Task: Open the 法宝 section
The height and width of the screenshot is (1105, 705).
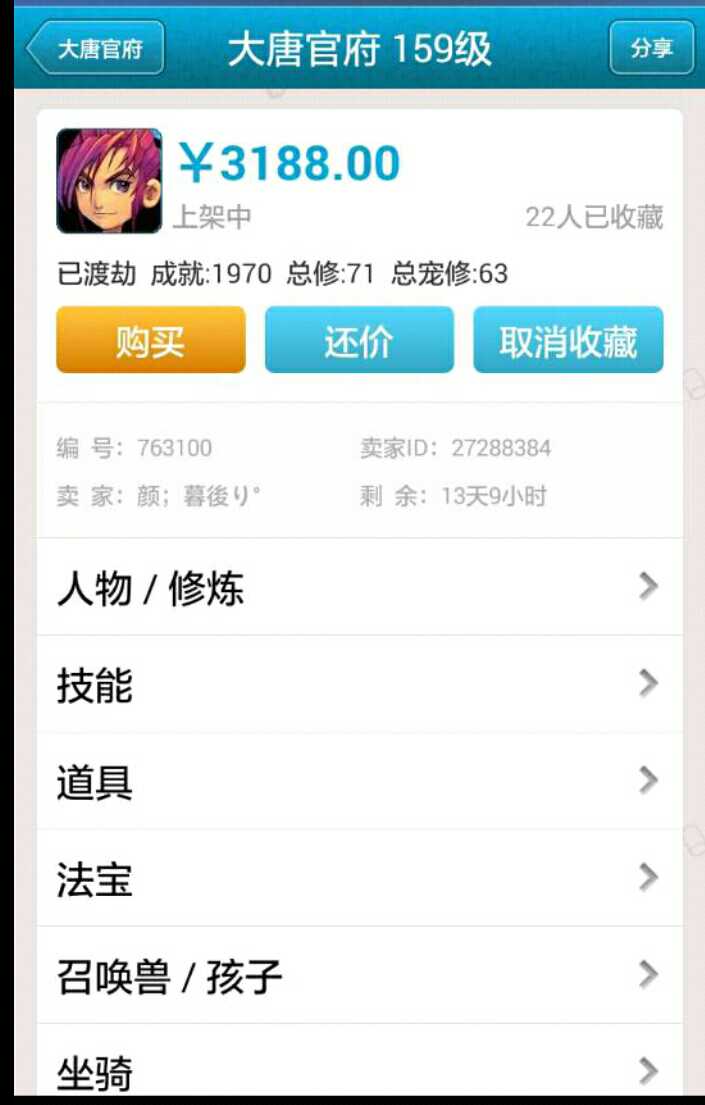Action: [359, 878]
